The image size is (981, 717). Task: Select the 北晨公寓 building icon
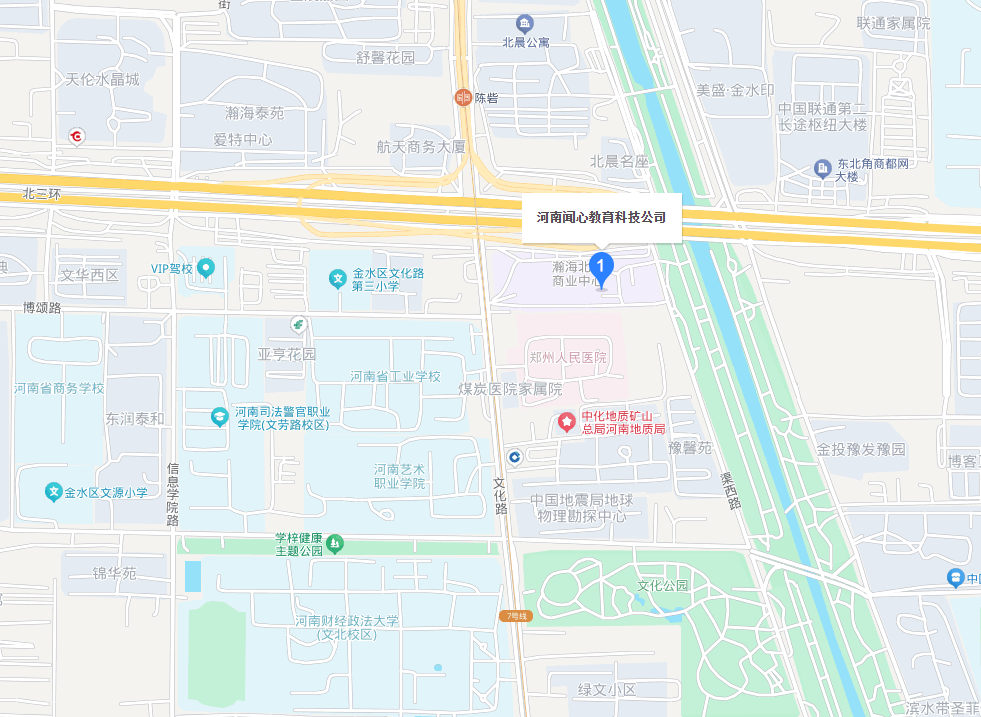pyautogui.click(x=524, y=23)
